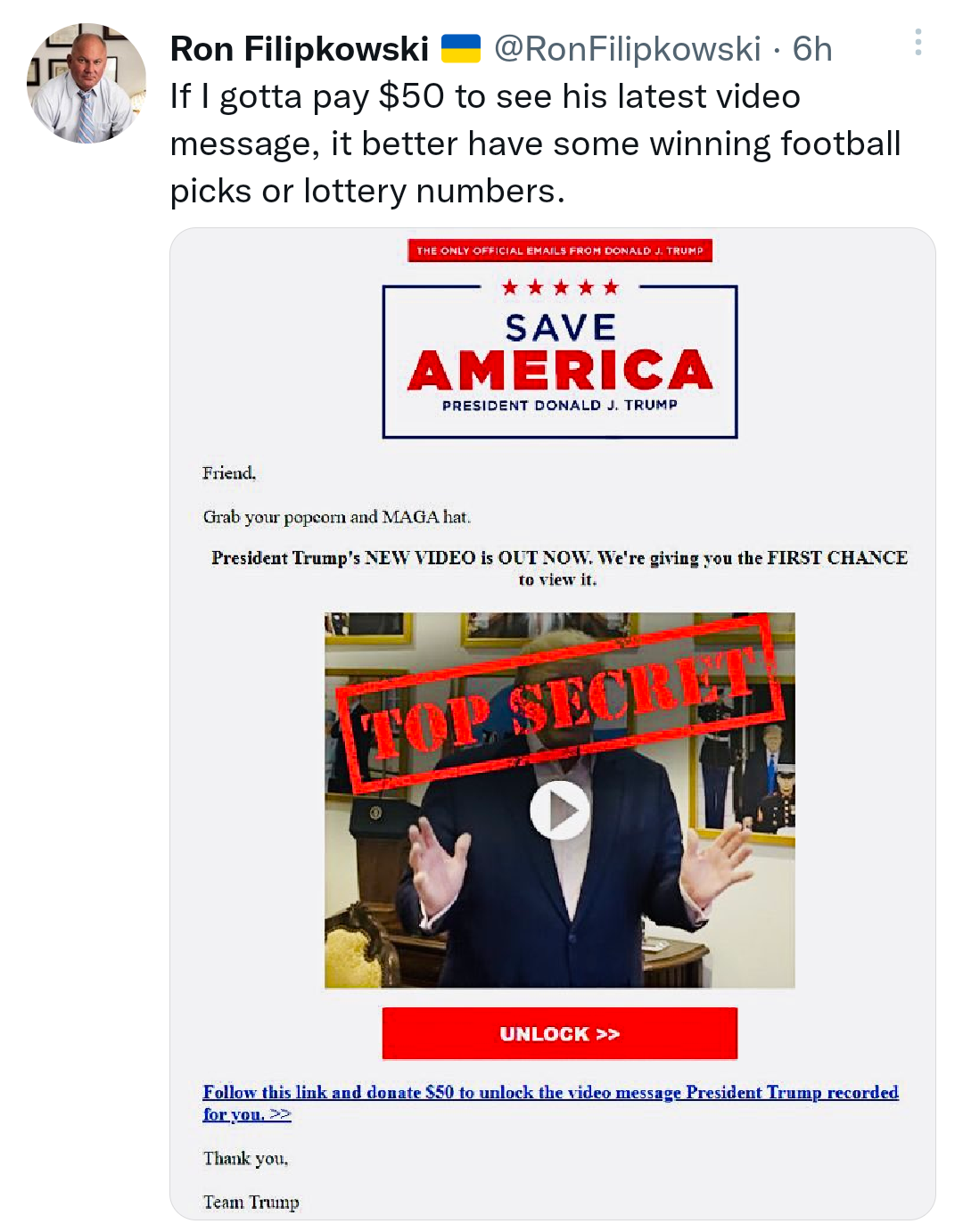Open the tweet's overflow menu
963x1232 pixels.
[x=918, y=43]
